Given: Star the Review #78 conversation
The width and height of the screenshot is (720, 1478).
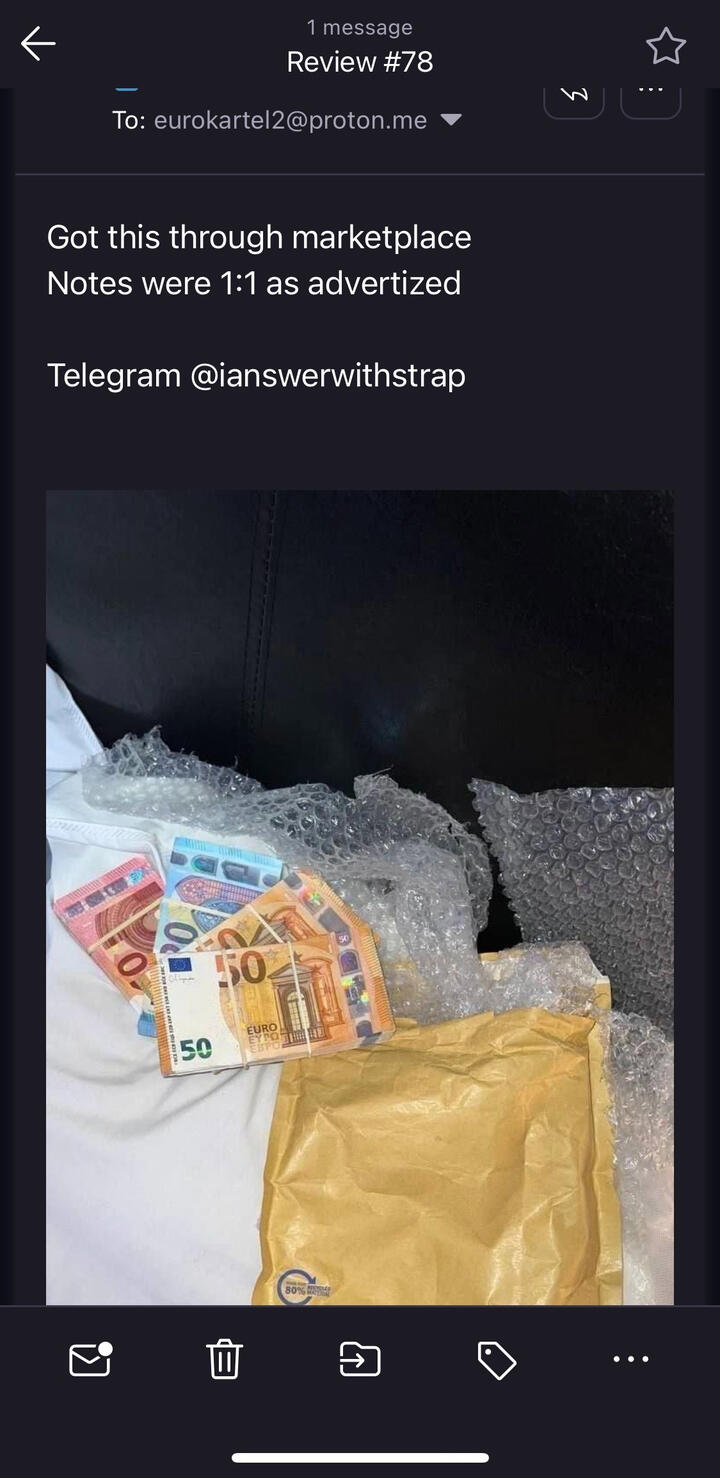Looking at the screenshot, I should click(x=665, y=46).
